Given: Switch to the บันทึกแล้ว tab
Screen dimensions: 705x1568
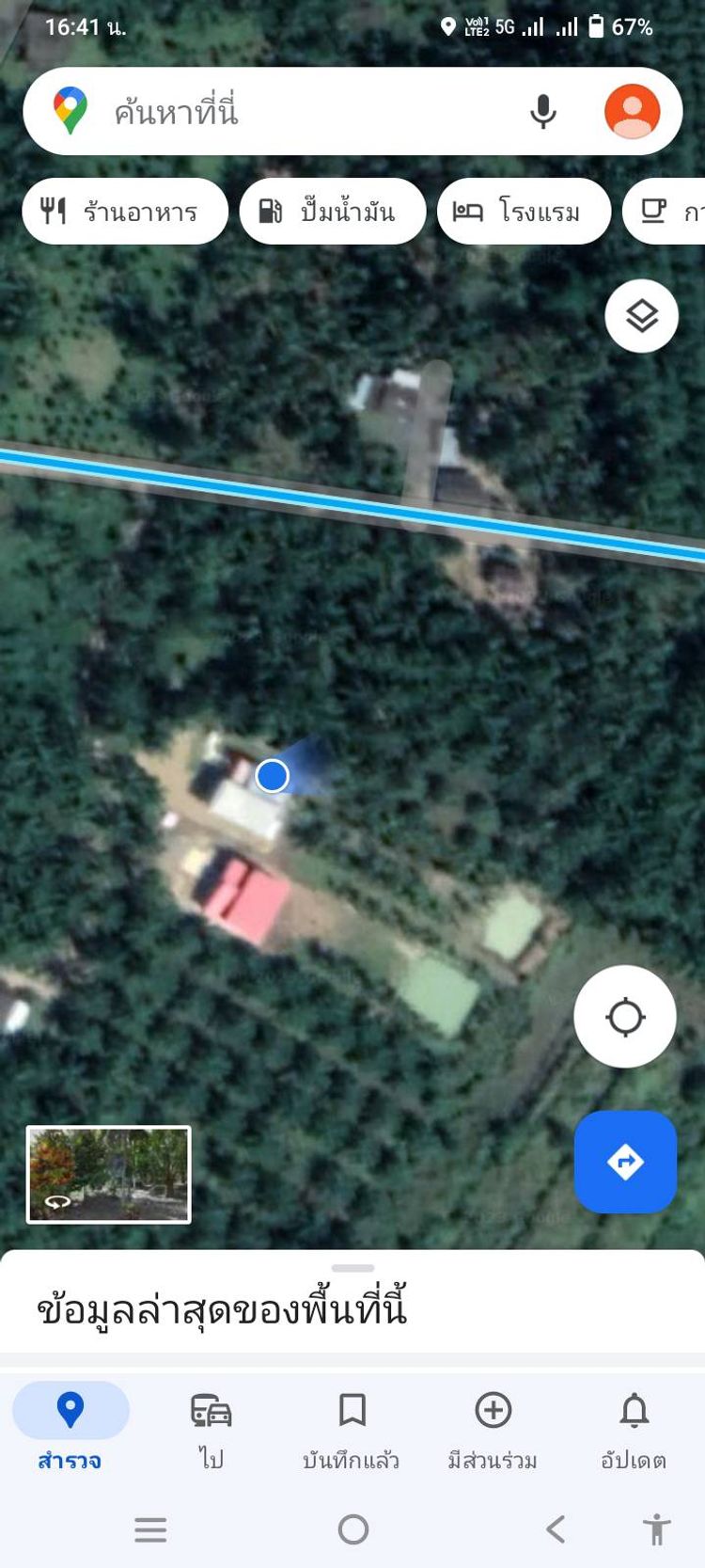Looking at the screenshot, I should (x=352, y=1426).
